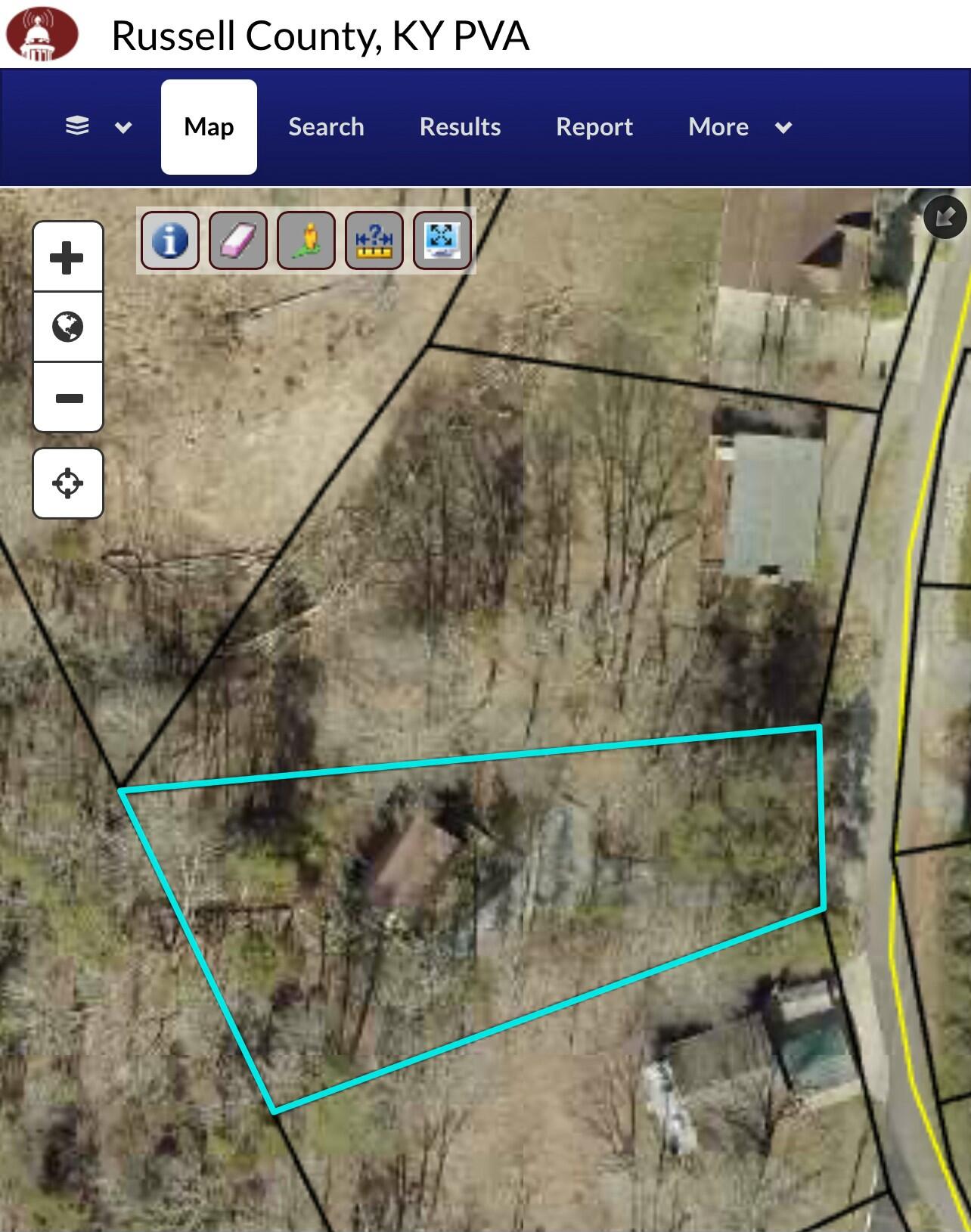The width and height of the screenshot is (971, 1232).
Task: Clear selection with the eraser tool
Action: 238,241
